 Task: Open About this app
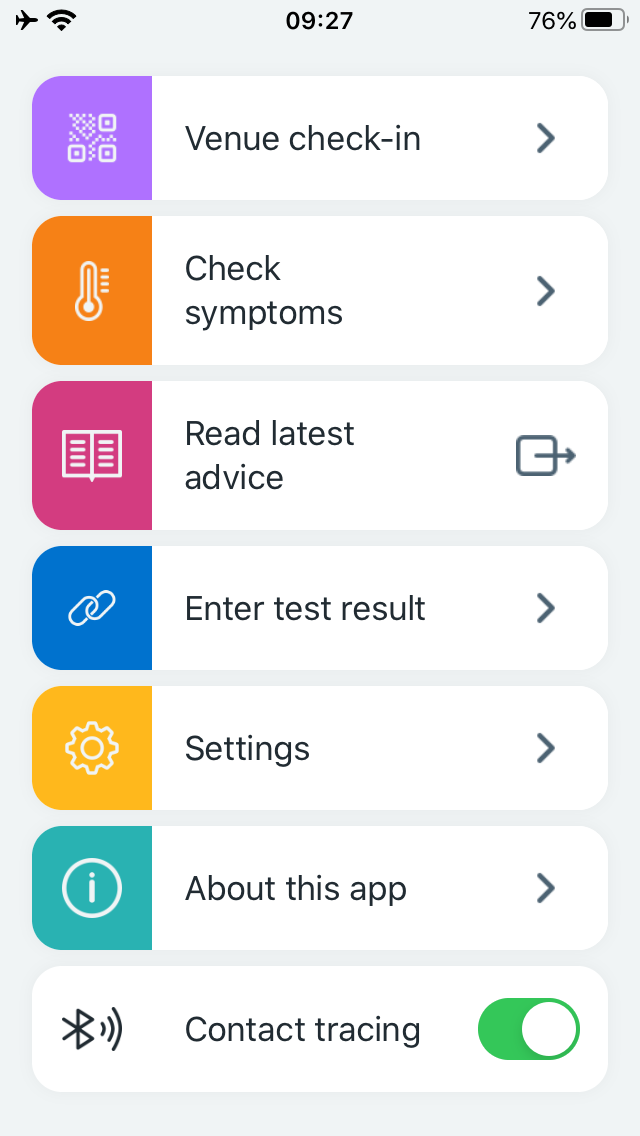tap(320, 888)
